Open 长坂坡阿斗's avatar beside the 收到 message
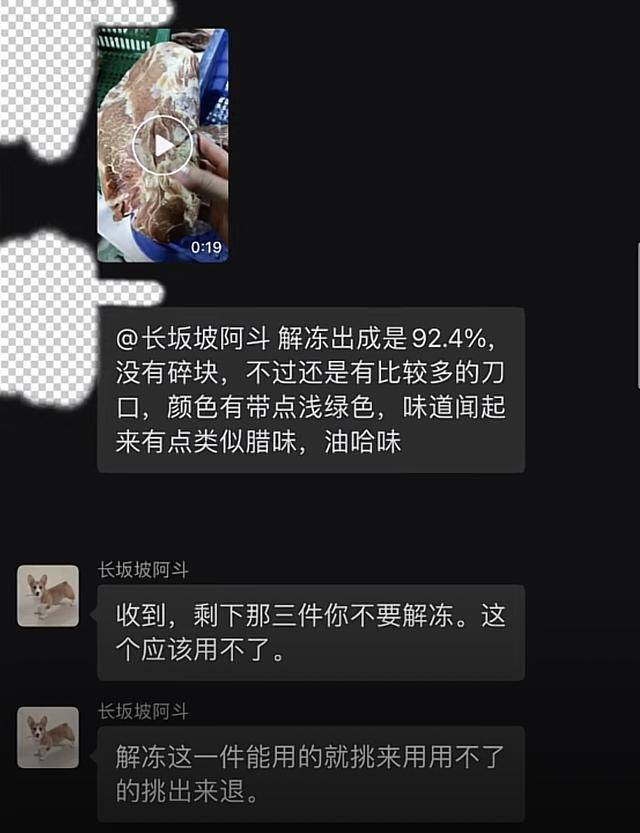Image resolution: width=640 pixels, height=833 pixels. tap(48, 595)
